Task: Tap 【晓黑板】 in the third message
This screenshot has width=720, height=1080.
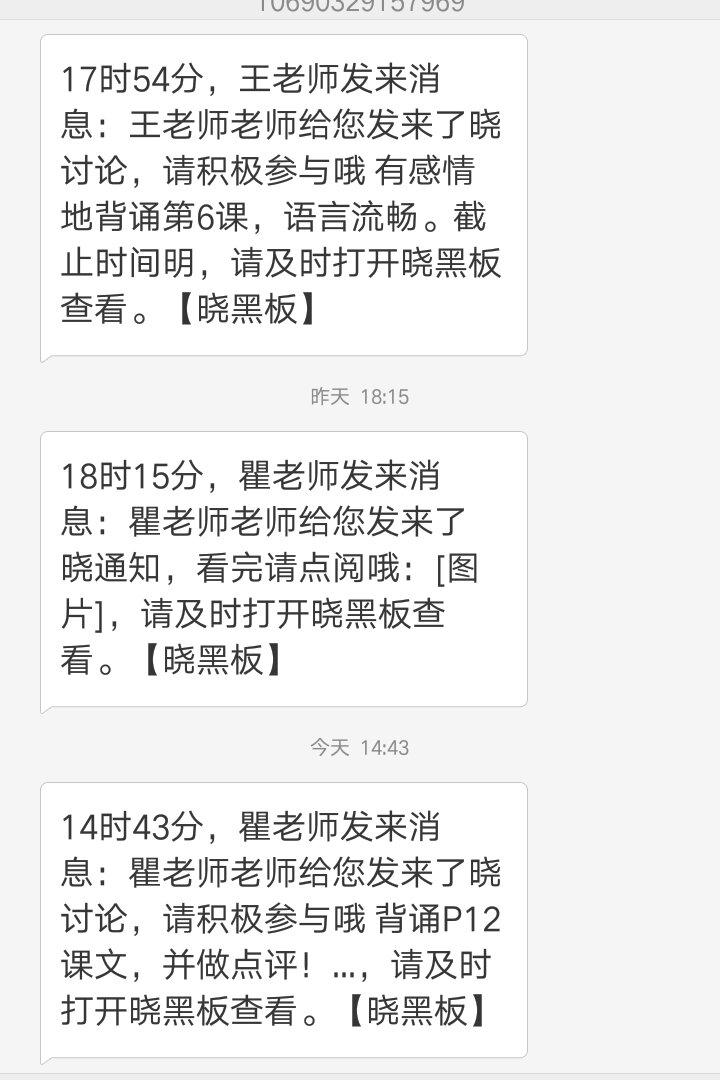Action: click(x=420, y=1010)
